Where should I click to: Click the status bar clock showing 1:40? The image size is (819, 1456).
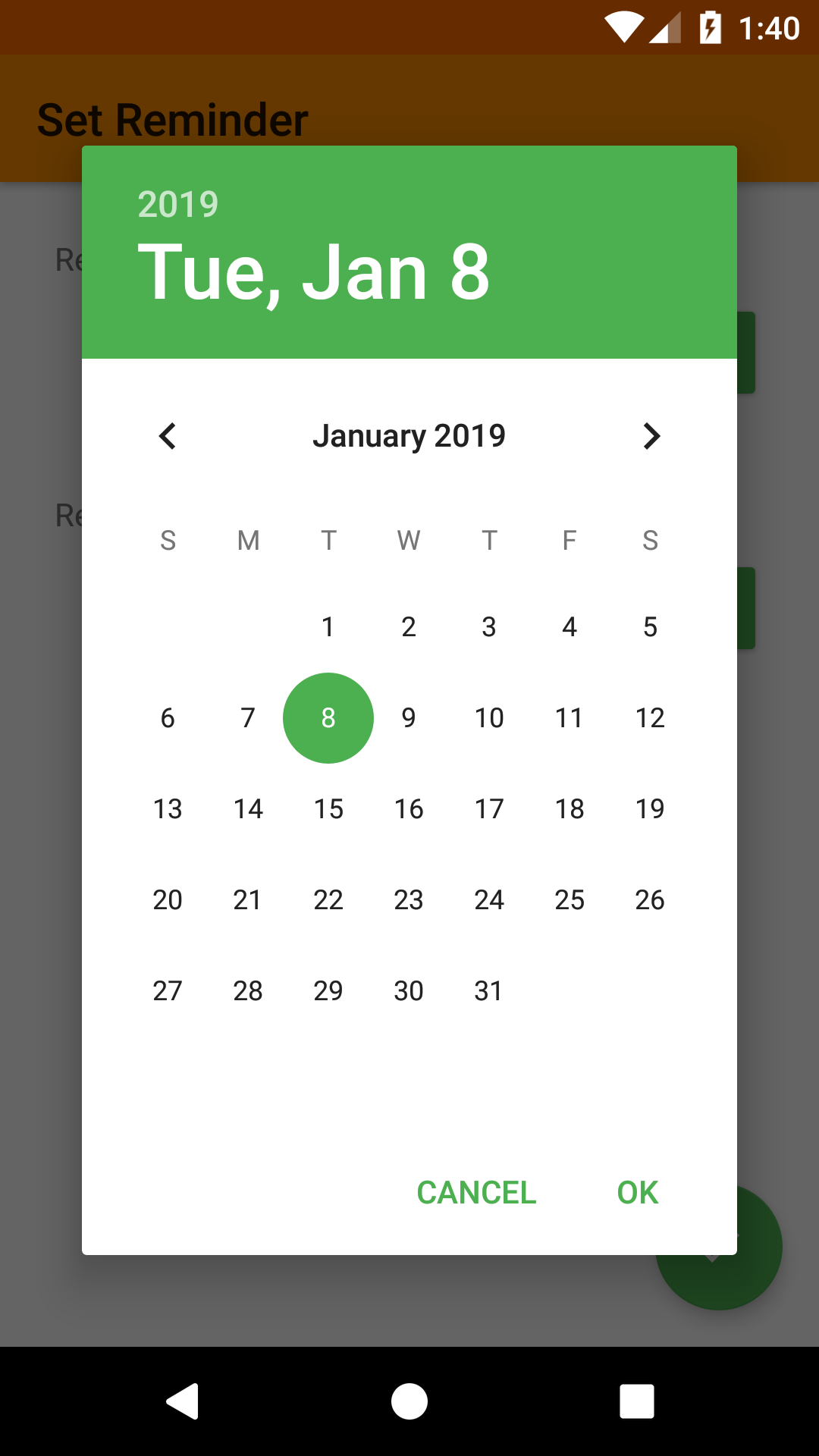click(x=768, y=28)
